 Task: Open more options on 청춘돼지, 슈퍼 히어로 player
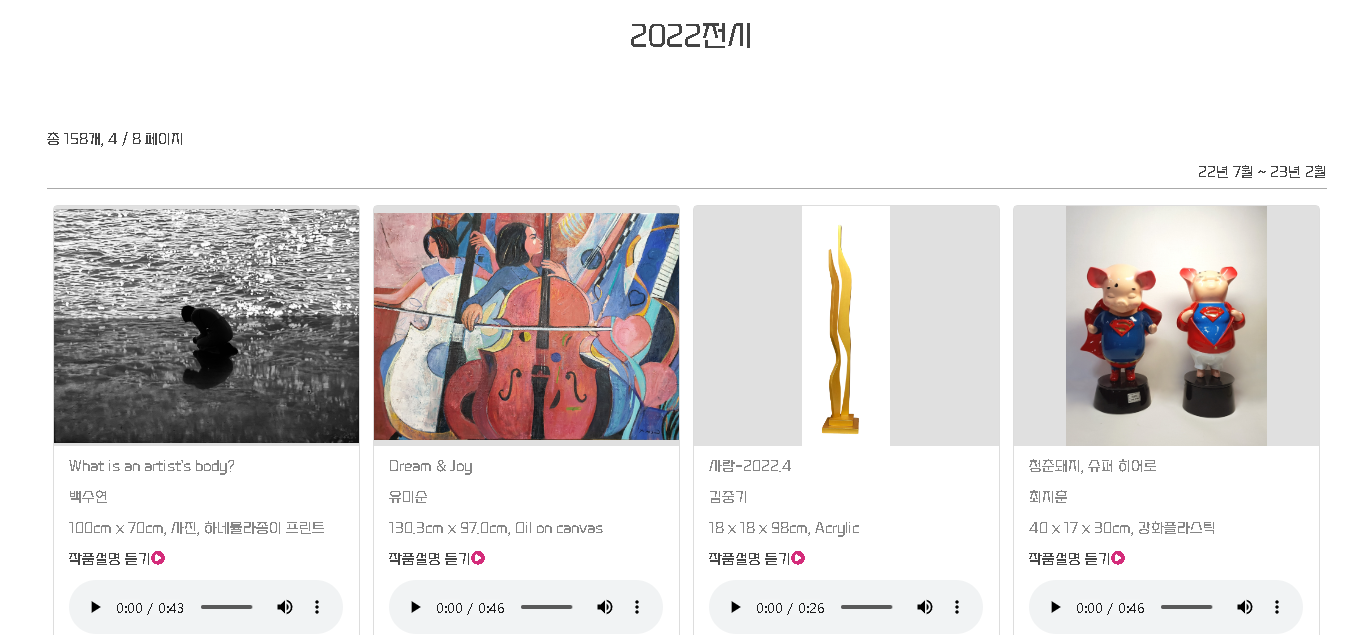[x=1277, y=607]
